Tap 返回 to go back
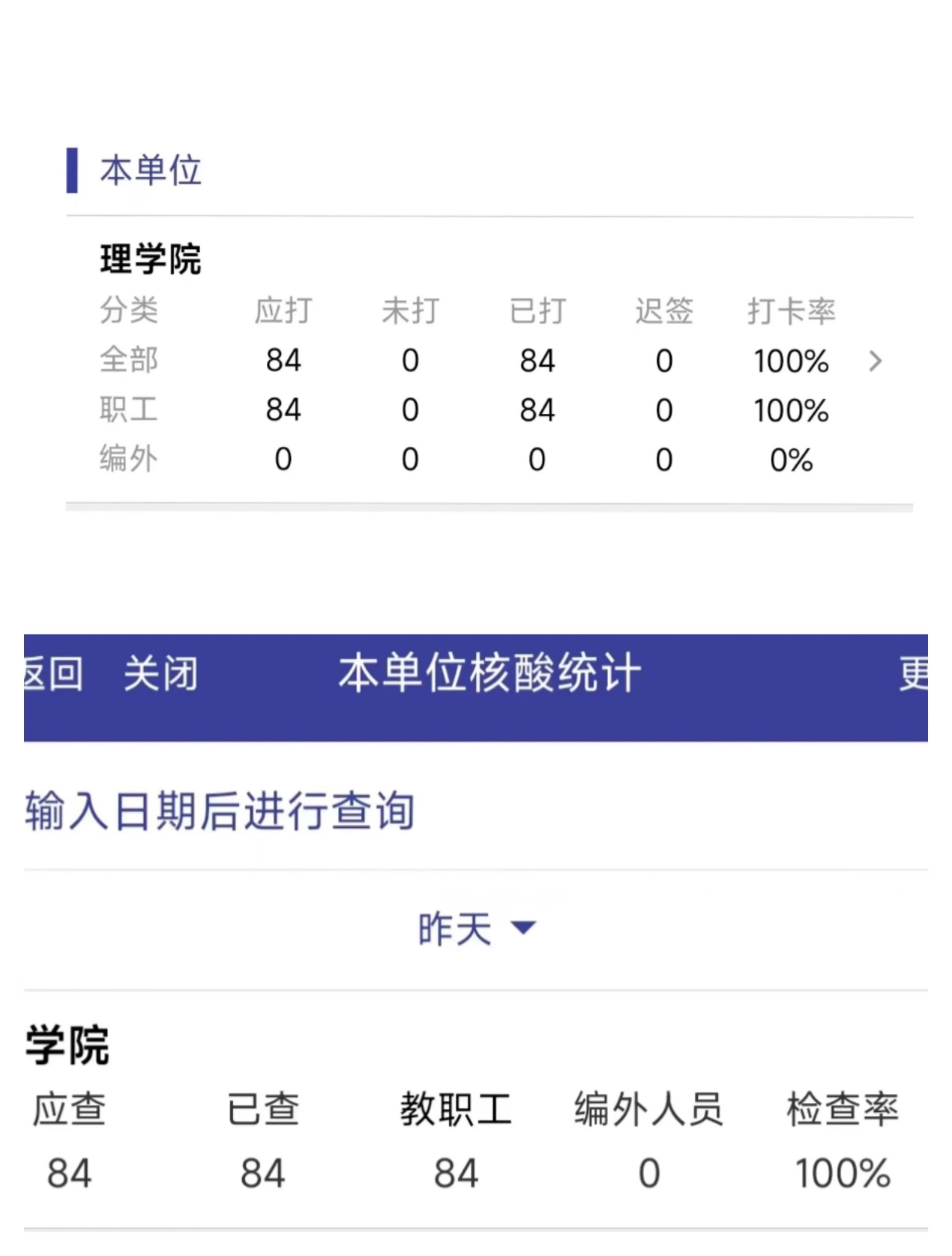 (52, 673)
